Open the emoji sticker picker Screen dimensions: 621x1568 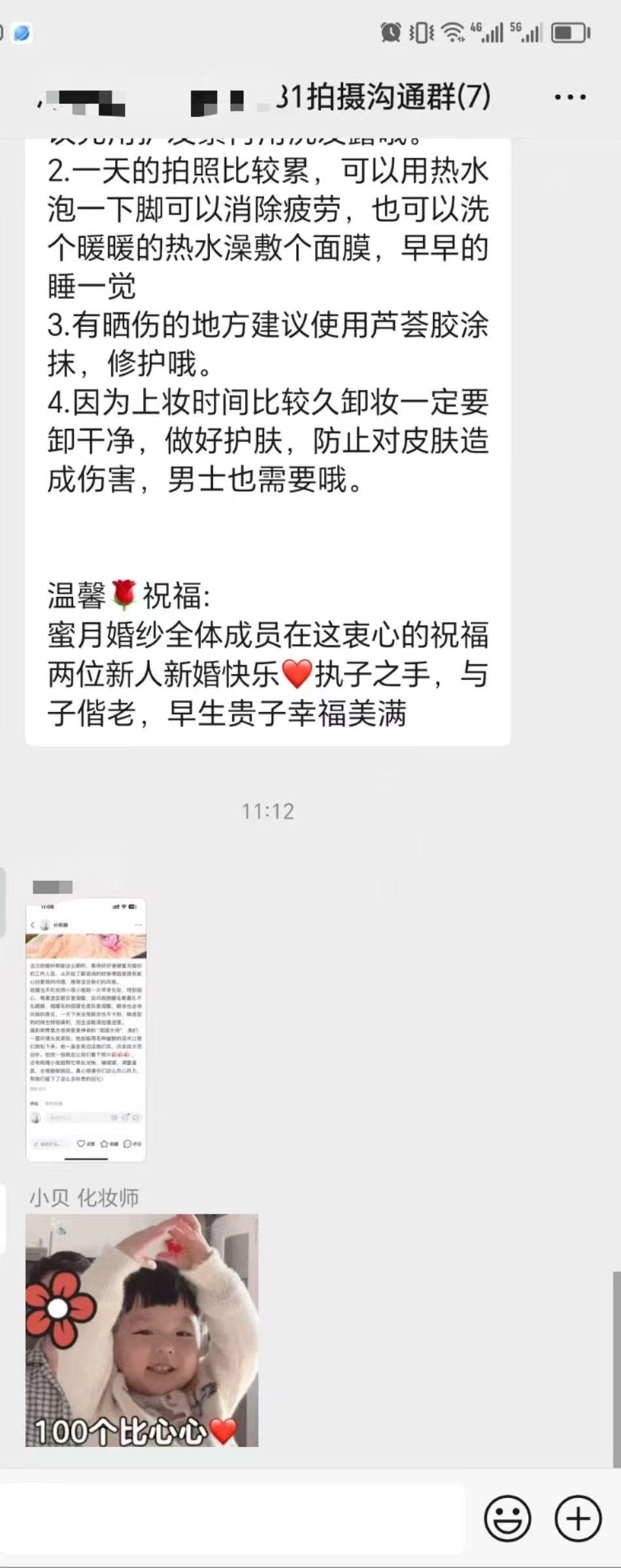click(x=507, y=1518)
